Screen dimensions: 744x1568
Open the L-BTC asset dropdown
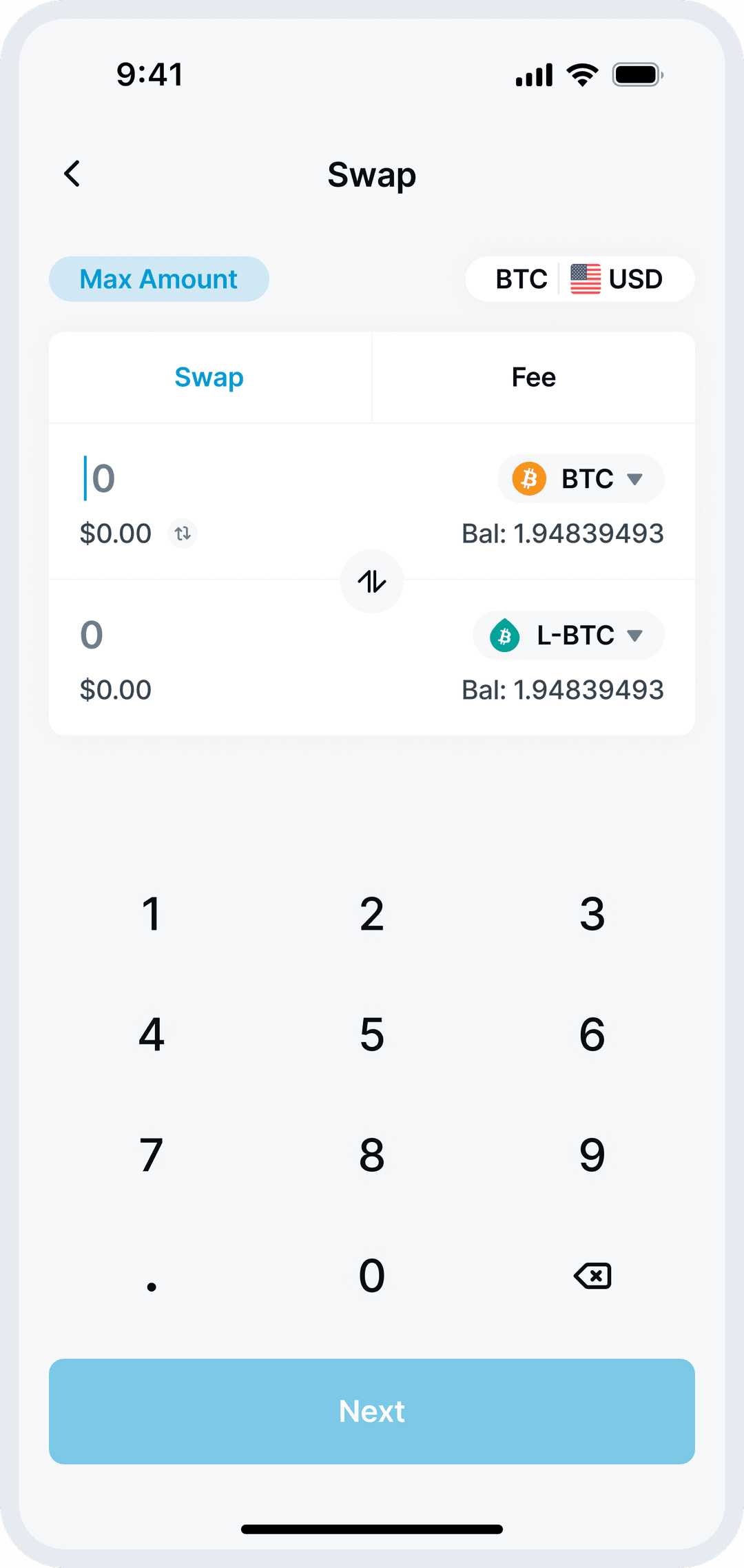click(568, 635)
